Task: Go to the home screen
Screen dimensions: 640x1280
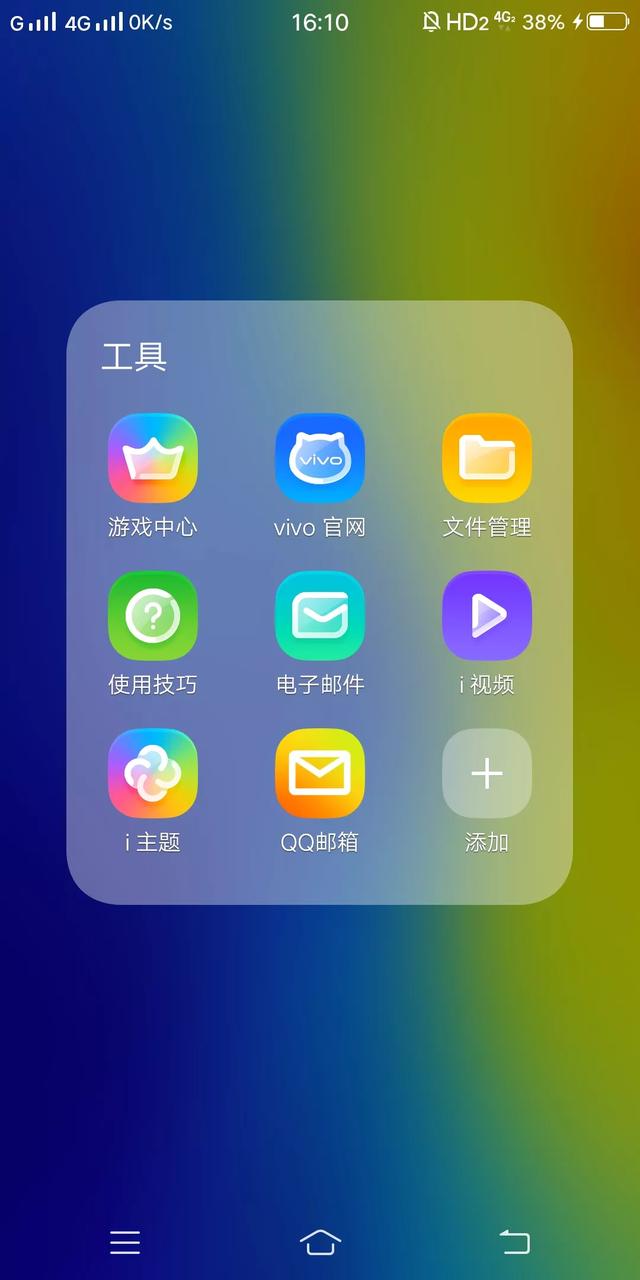Action: [320, 1242]
